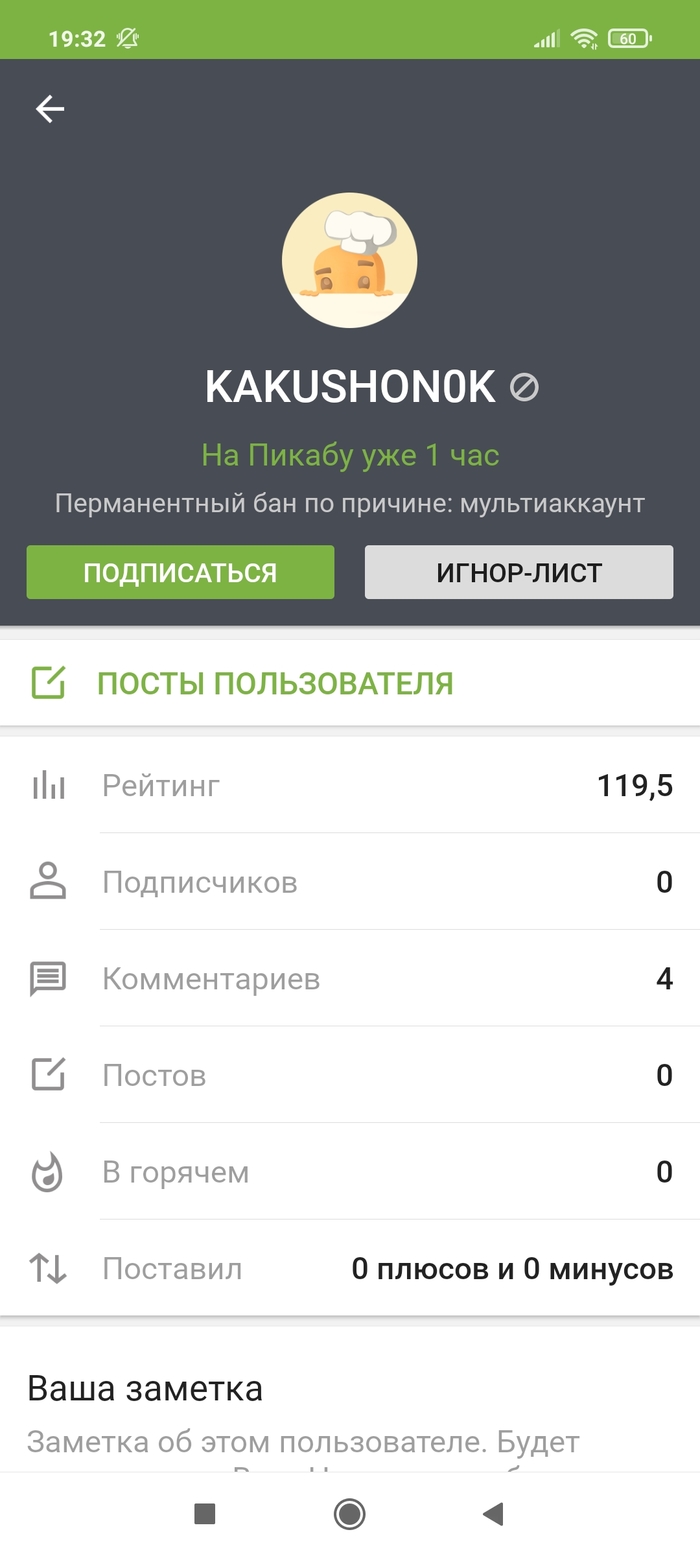Screen dimensions: 700x1556
Task: Tap the ПОДПИСАТЬСЯ subscribe button
Action: click(180, 572)
